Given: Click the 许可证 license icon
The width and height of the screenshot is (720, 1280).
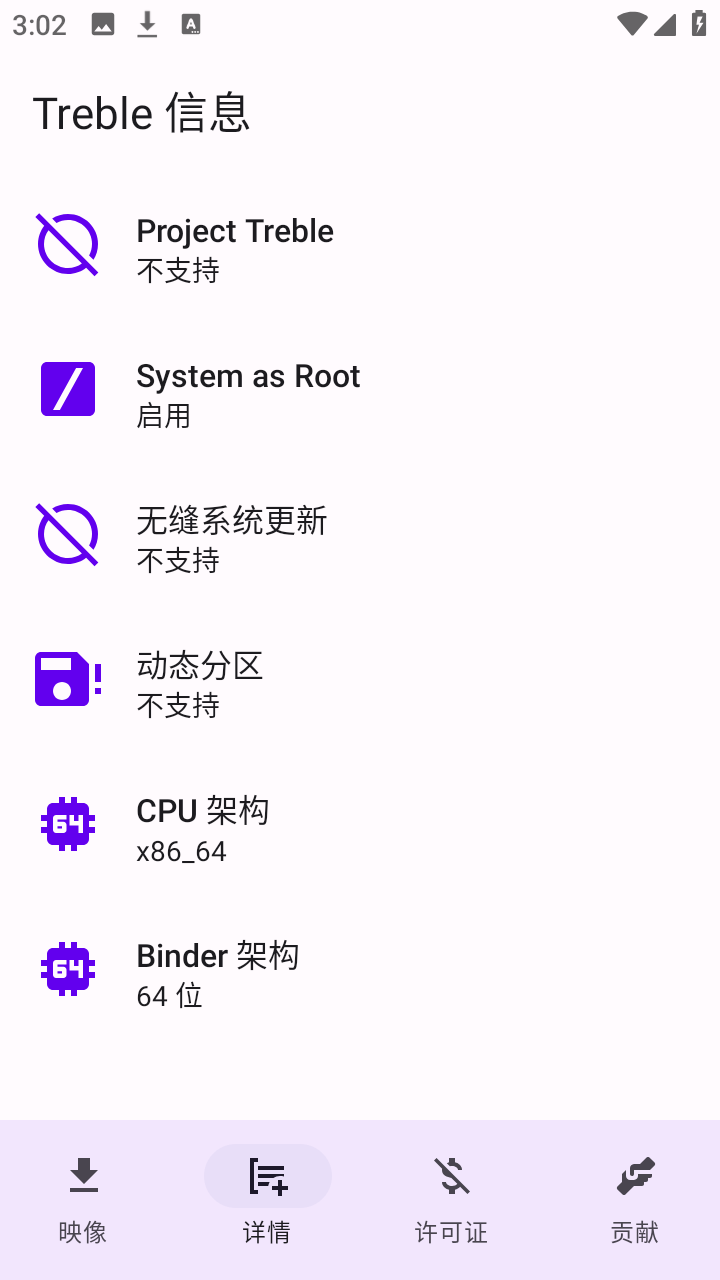Looking at the screenshot, I should (x=450, y=1175).
